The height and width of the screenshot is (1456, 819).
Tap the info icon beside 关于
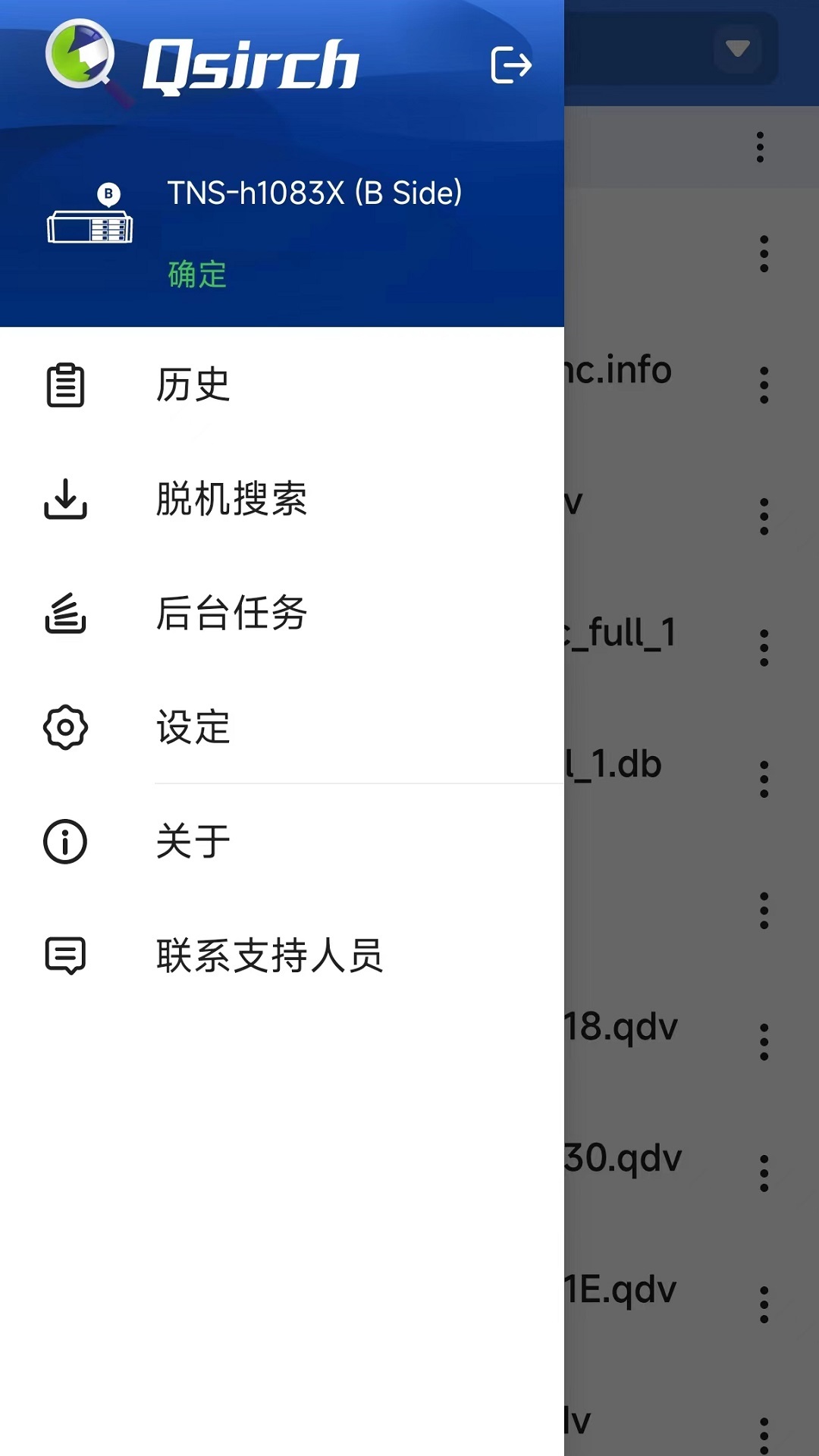pyautogui.click(x=67, y=840)
